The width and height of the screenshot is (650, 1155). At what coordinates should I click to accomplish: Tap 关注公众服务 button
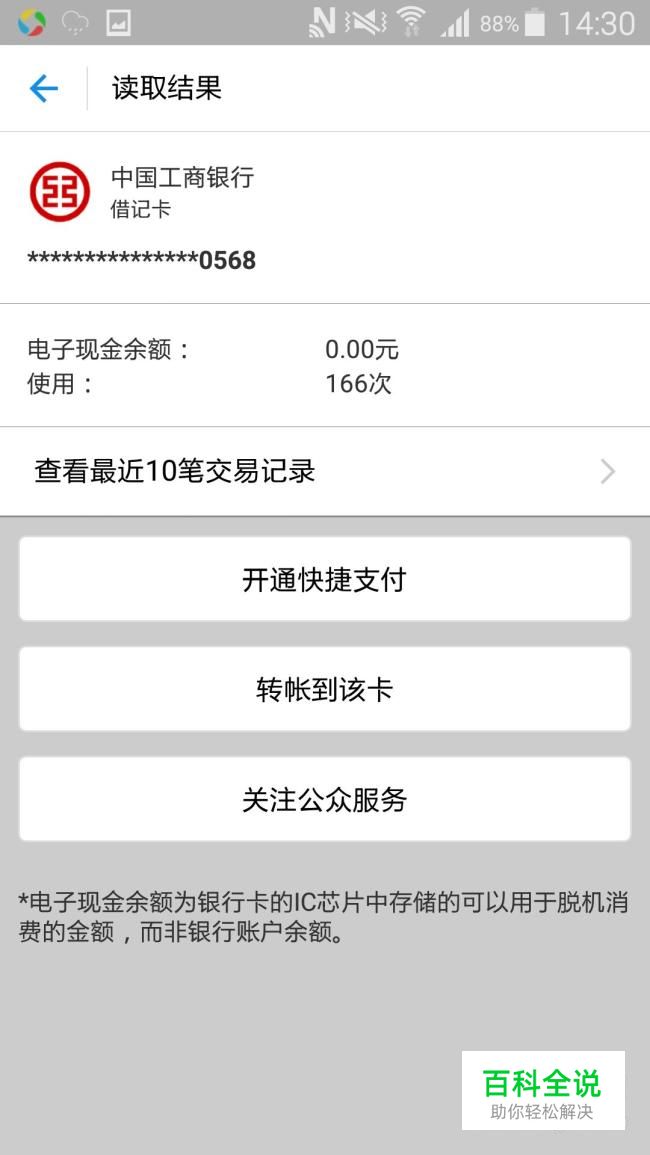325,799
